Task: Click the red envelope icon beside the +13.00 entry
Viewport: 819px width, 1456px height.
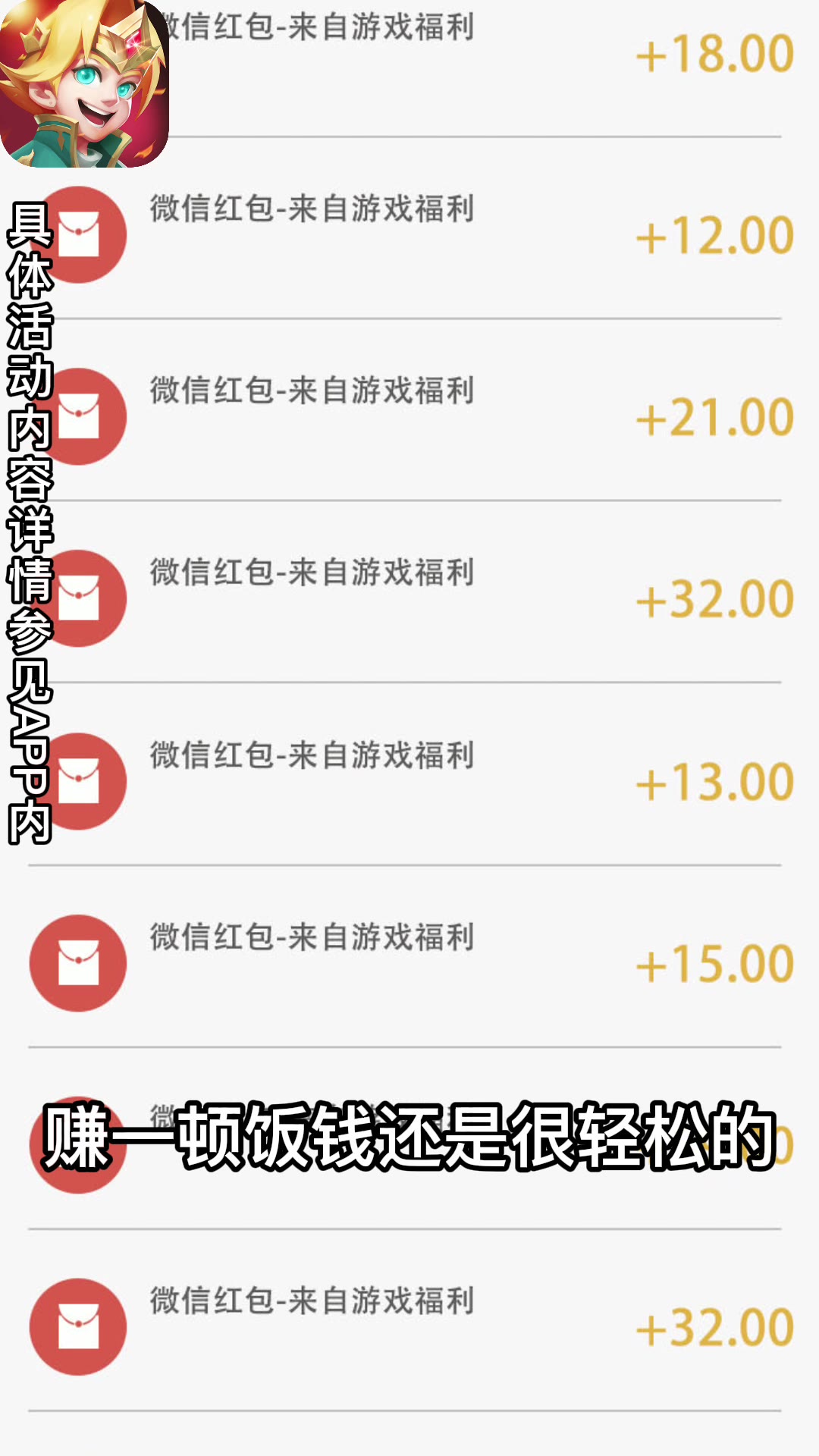Action: point(80,780)
